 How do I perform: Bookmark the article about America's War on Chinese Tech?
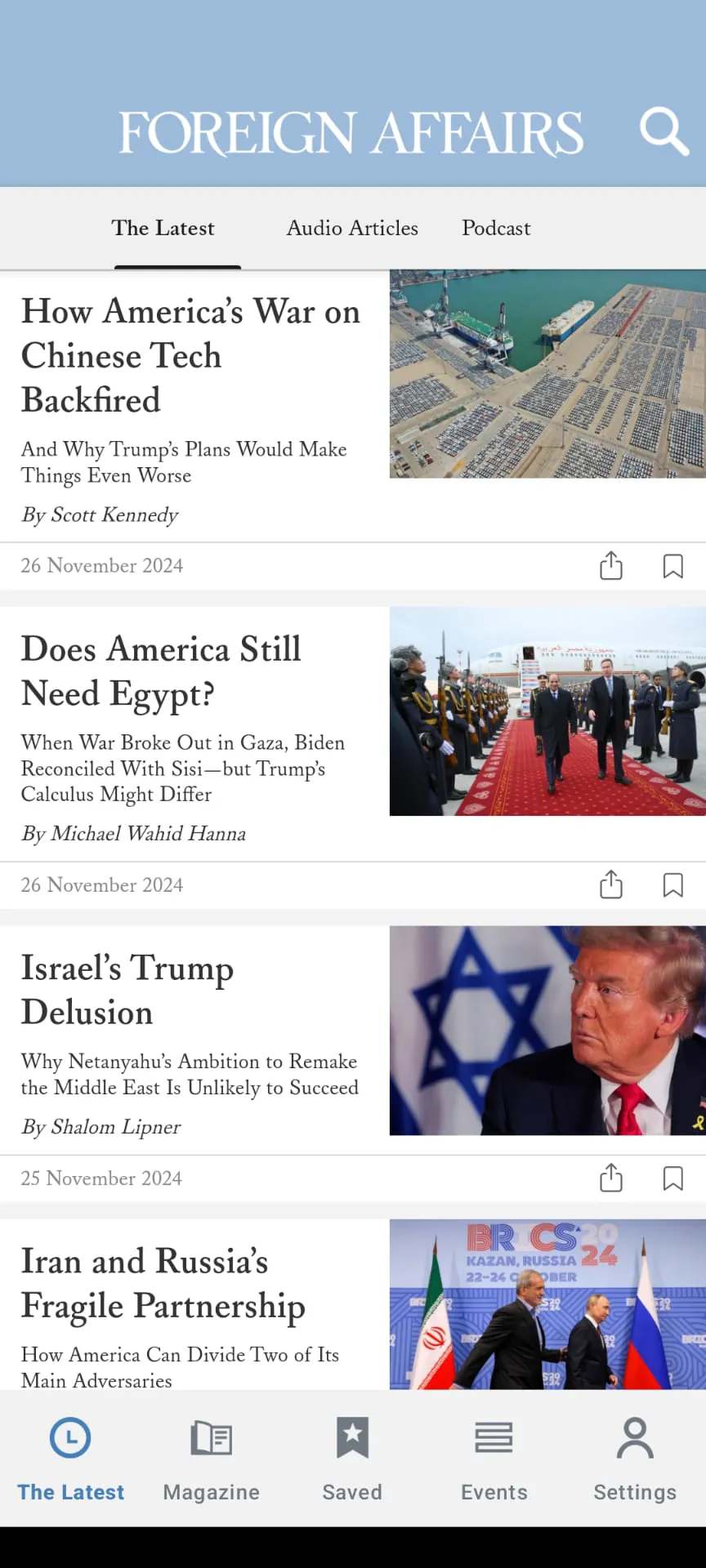click(x=672, y=566)
